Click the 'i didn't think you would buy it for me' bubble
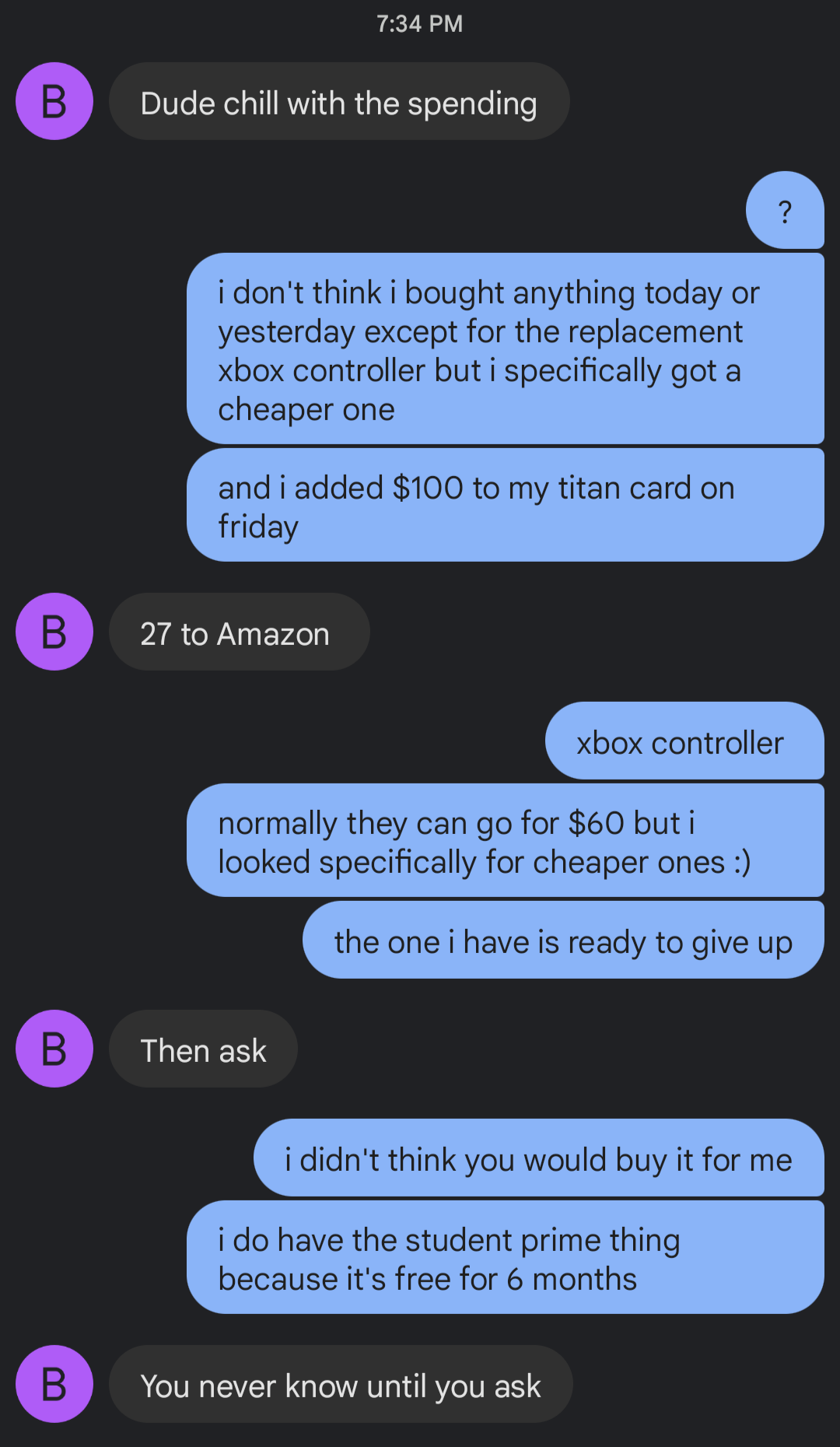This screenshot has height=1447, width=840. 538,1158
